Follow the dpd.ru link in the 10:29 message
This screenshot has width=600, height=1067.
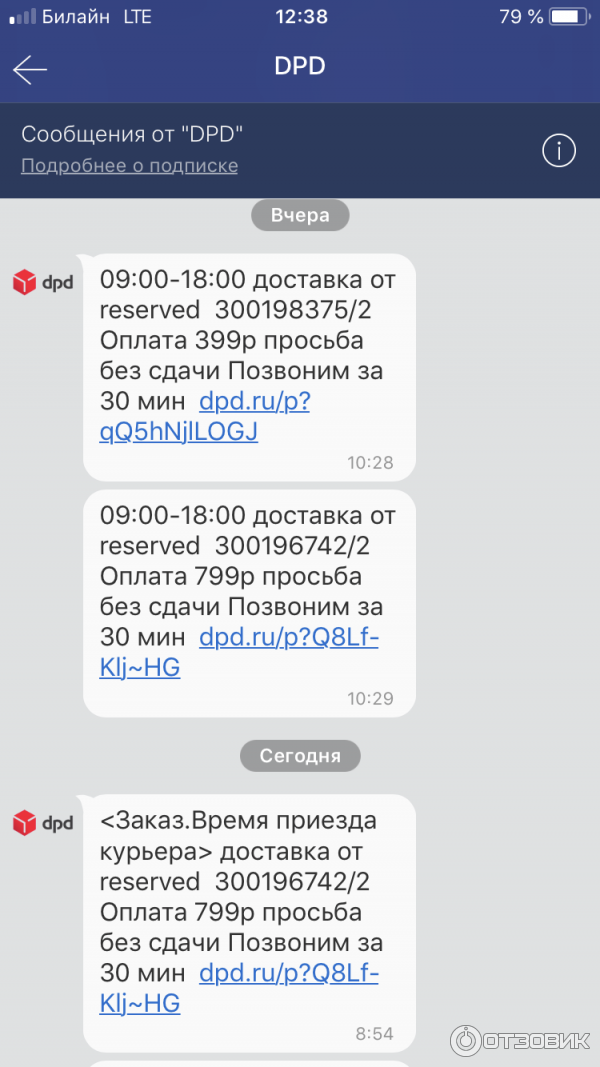pyautogui.click(x=288, y=638)
